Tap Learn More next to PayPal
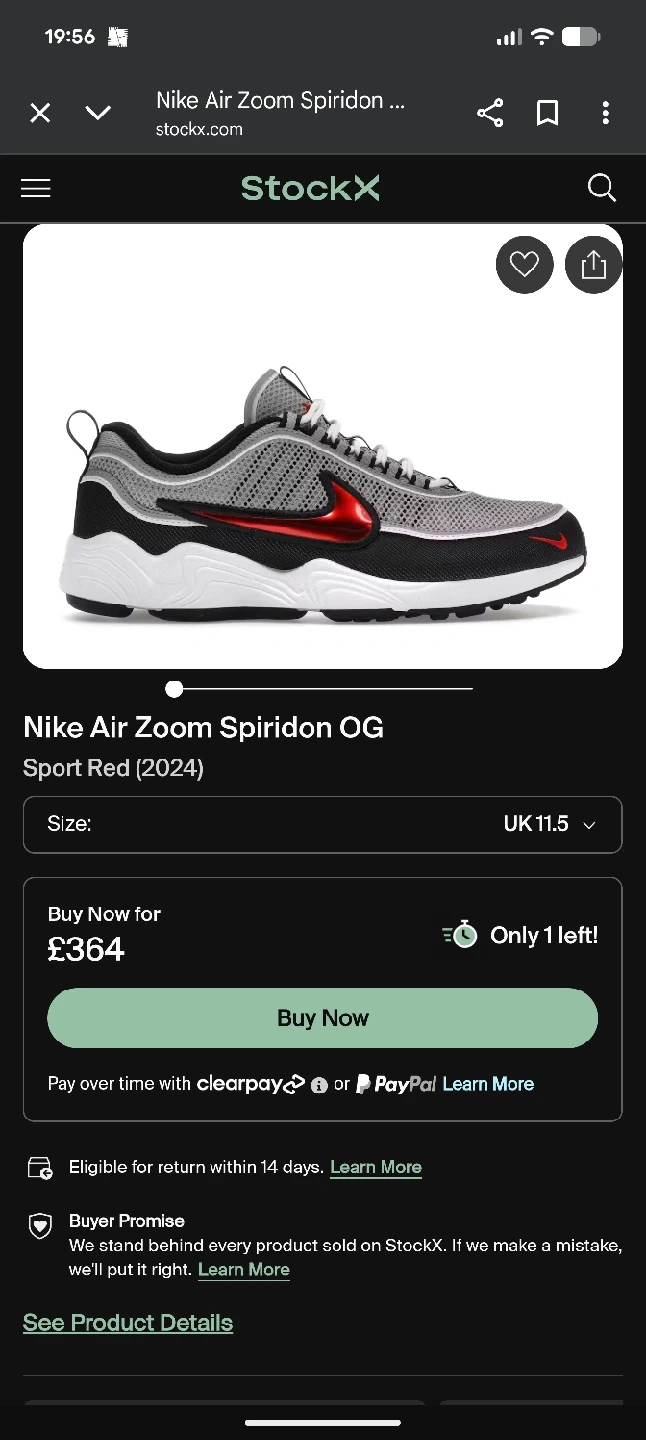The height and width of the screenshot is (1440, 646). (488, 1084)
